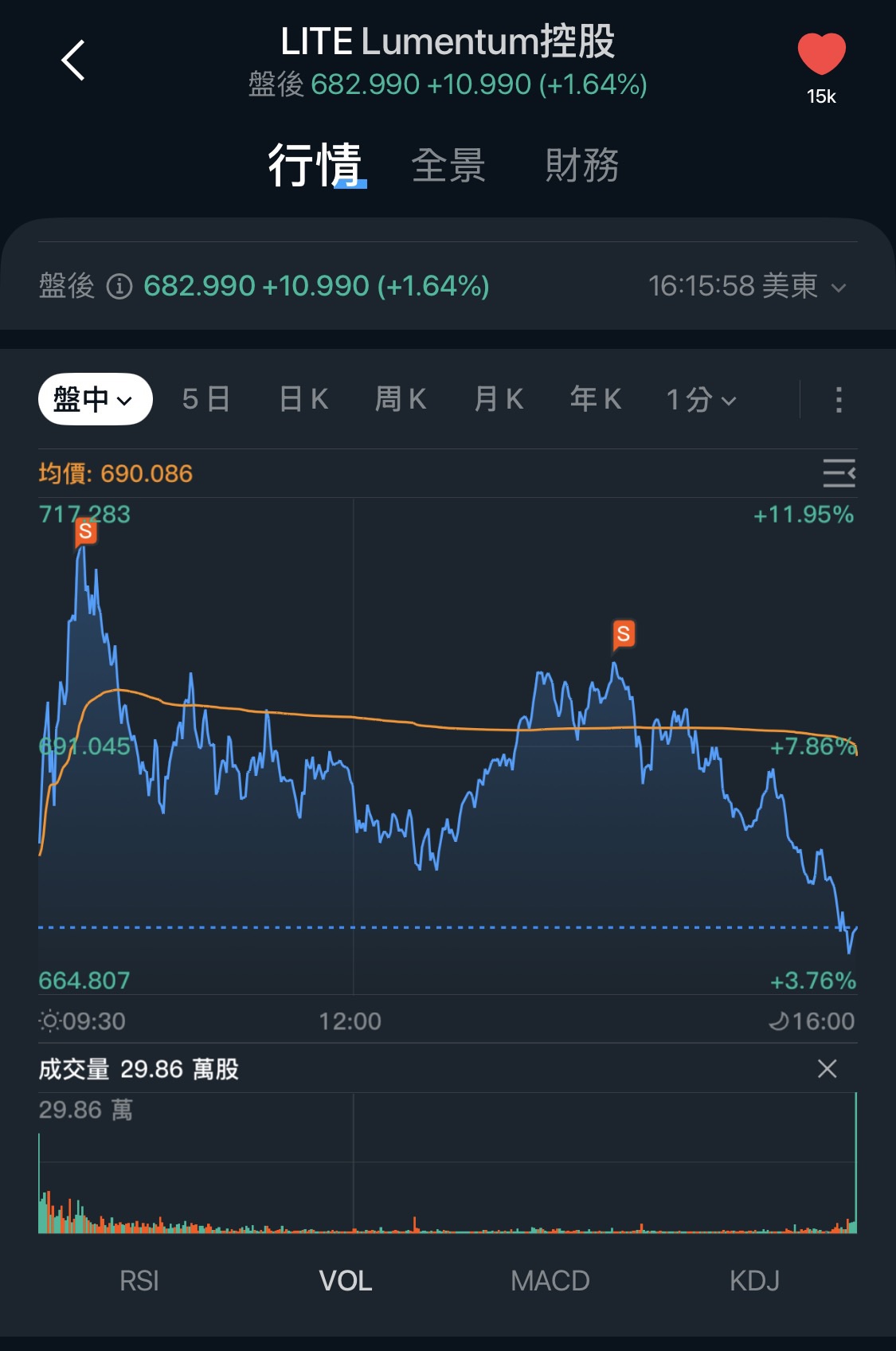Switch chart to 月K
The image size is (896, 1351).
(x=499, y=399)
